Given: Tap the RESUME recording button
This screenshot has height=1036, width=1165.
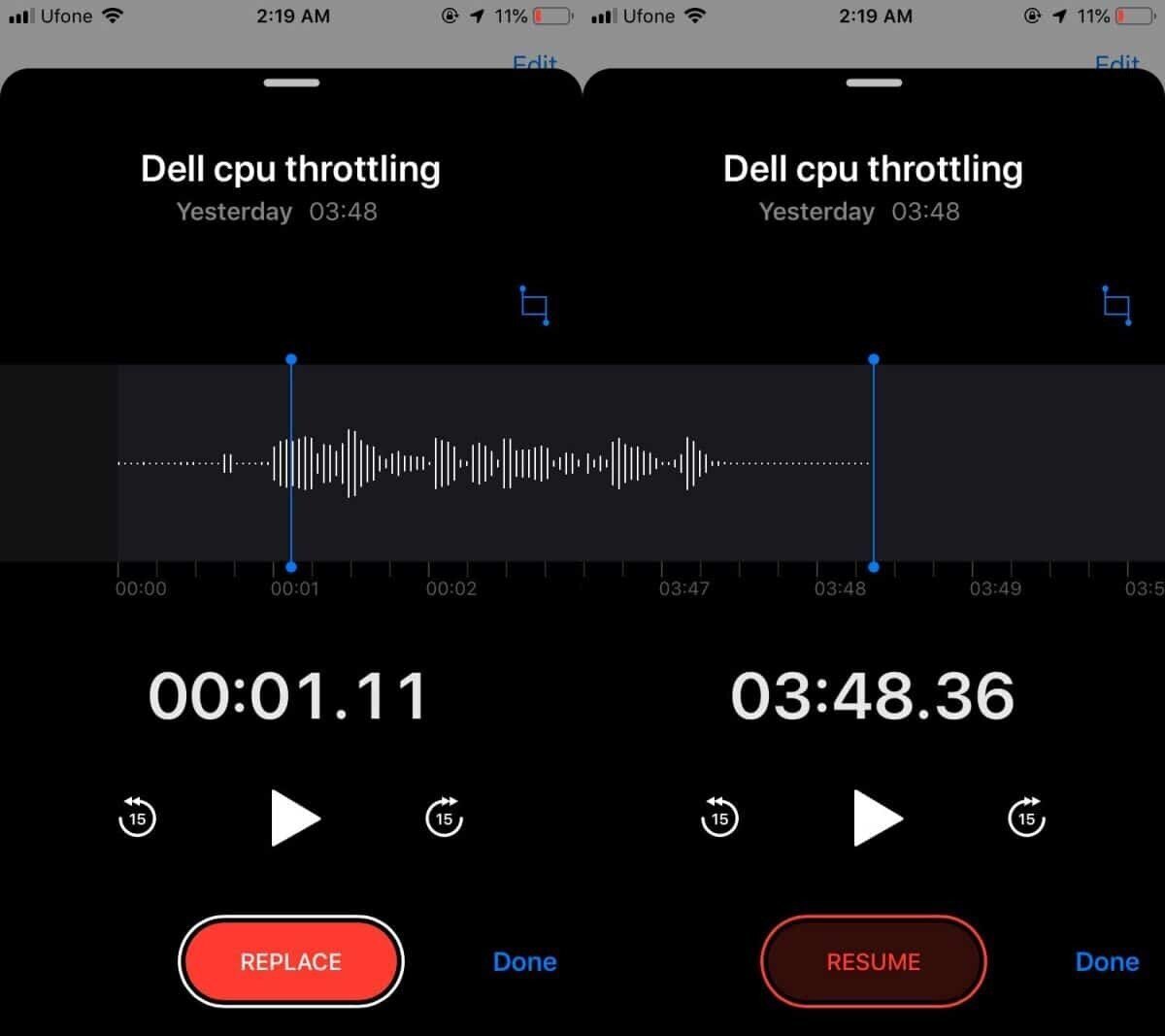Looking at the screenshot, I should point(873,961).
